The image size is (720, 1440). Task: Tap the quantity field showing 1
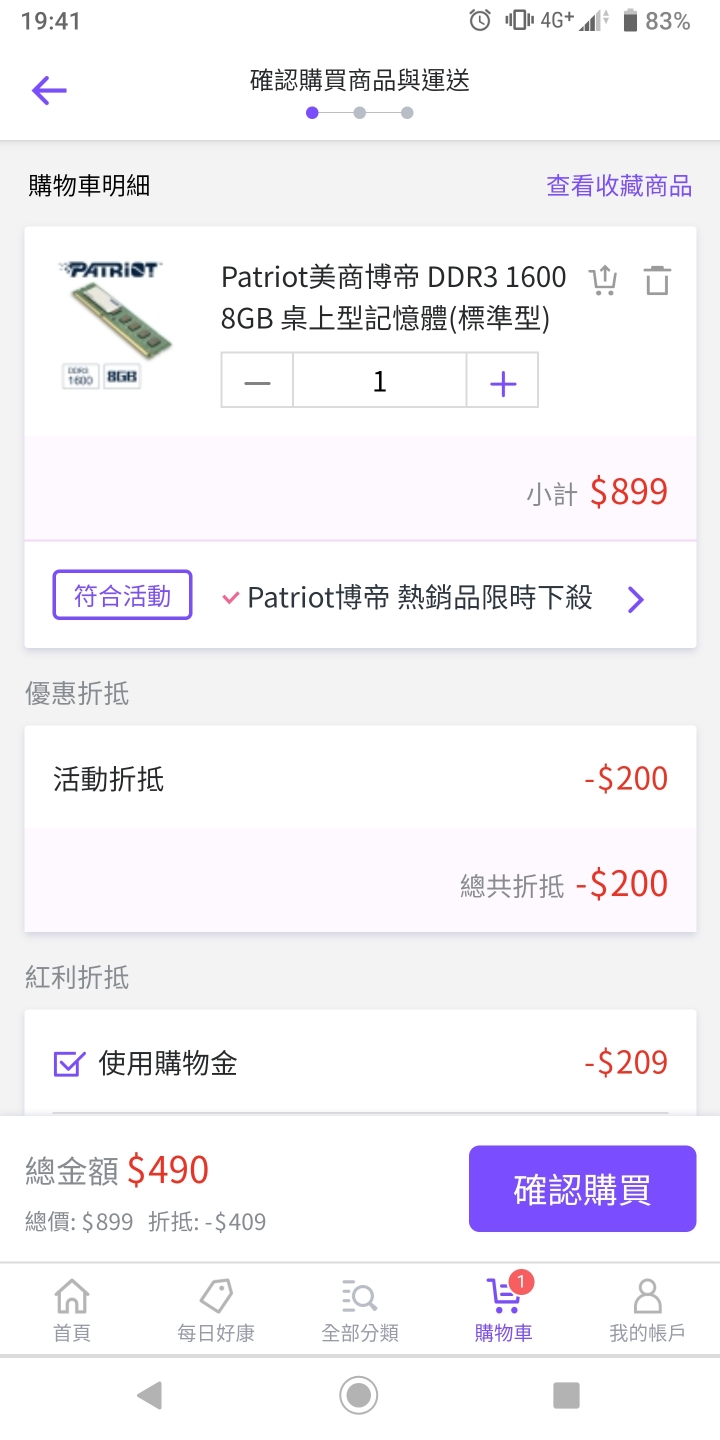(380, 380)
